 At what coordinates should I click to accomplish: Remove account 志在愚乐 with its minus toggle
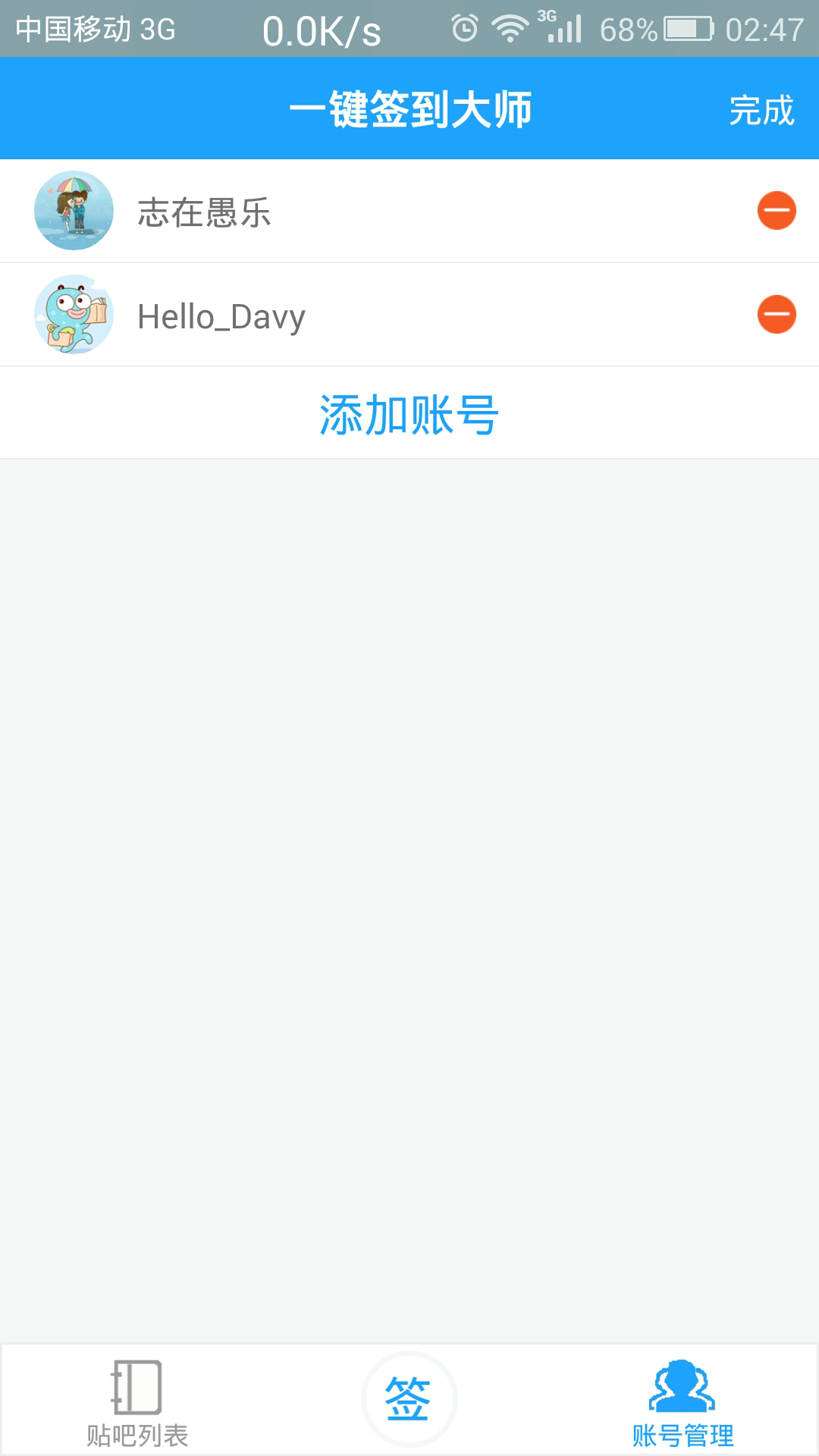[x=777, y=211]
